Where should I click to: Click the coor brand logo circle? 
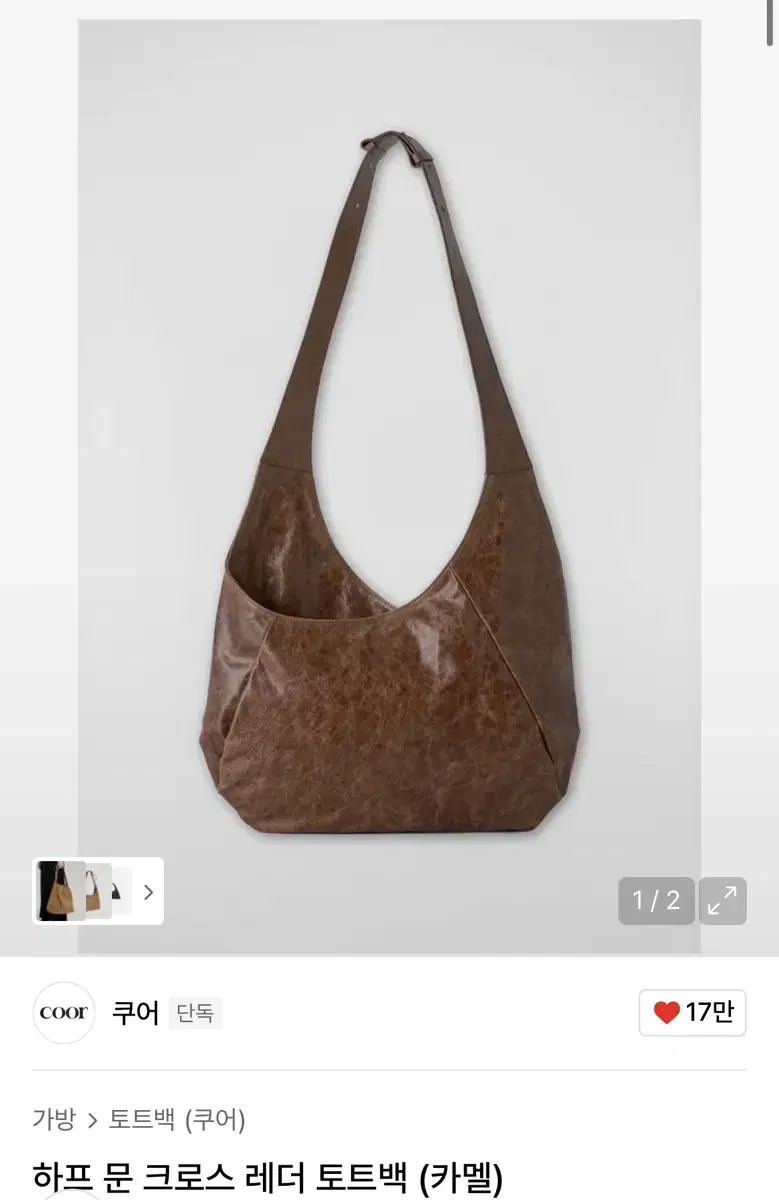click(x=63, y=1013)
